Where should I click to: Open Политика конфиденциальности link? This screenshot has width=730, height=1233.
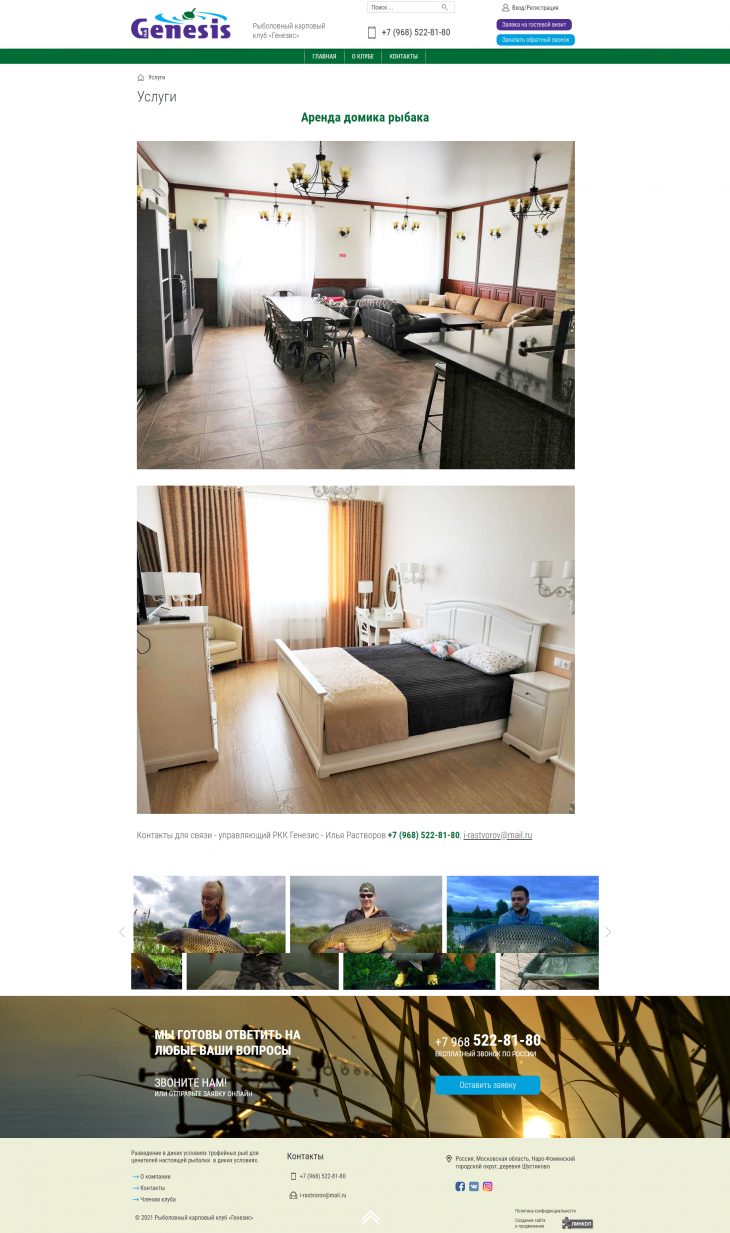(545, 1210)
